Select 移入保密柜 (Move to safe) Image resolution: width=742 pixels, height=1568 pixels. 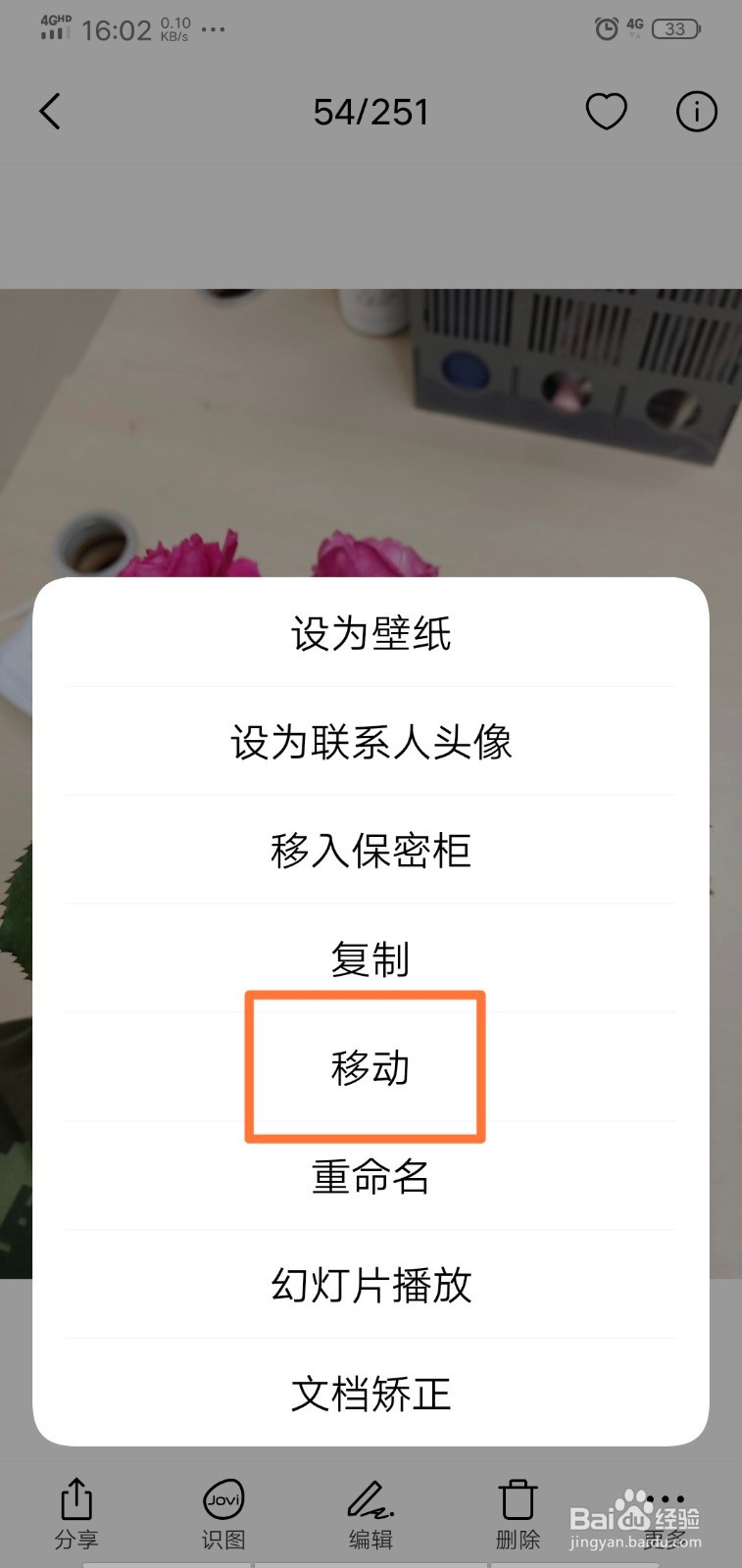click(x=370, y=852)
